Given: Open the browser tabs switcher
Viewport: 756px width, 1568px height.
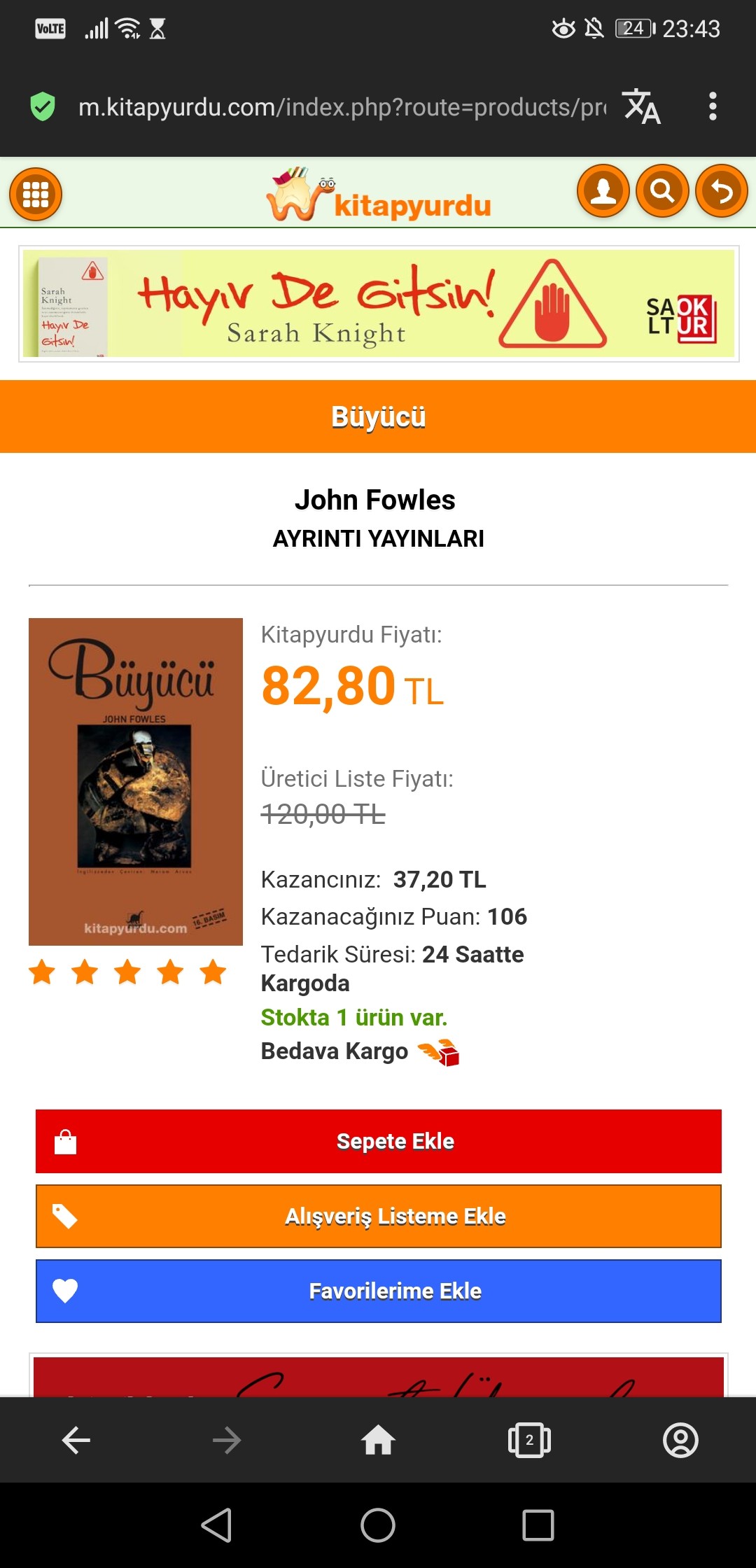Looking at the screenshot, I should point(529,1440).
